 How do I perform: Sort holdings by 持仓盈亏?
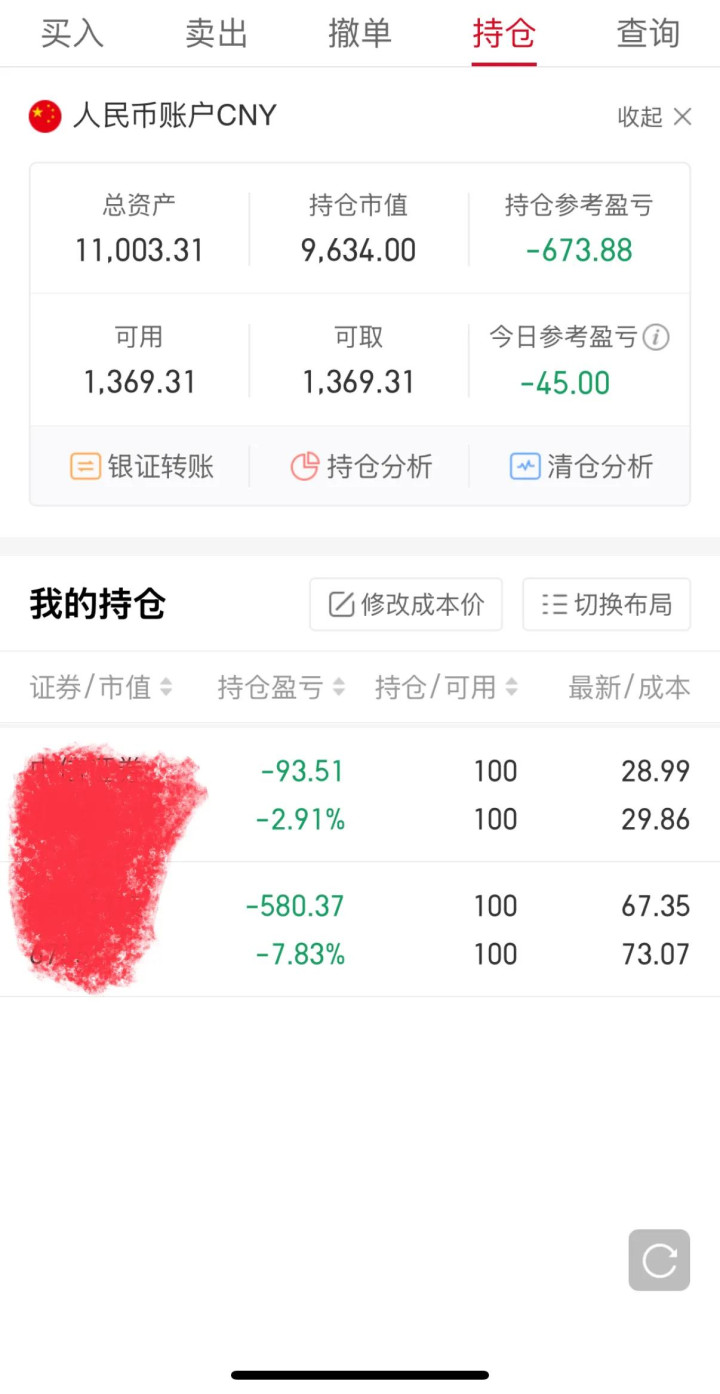(281, 687)
